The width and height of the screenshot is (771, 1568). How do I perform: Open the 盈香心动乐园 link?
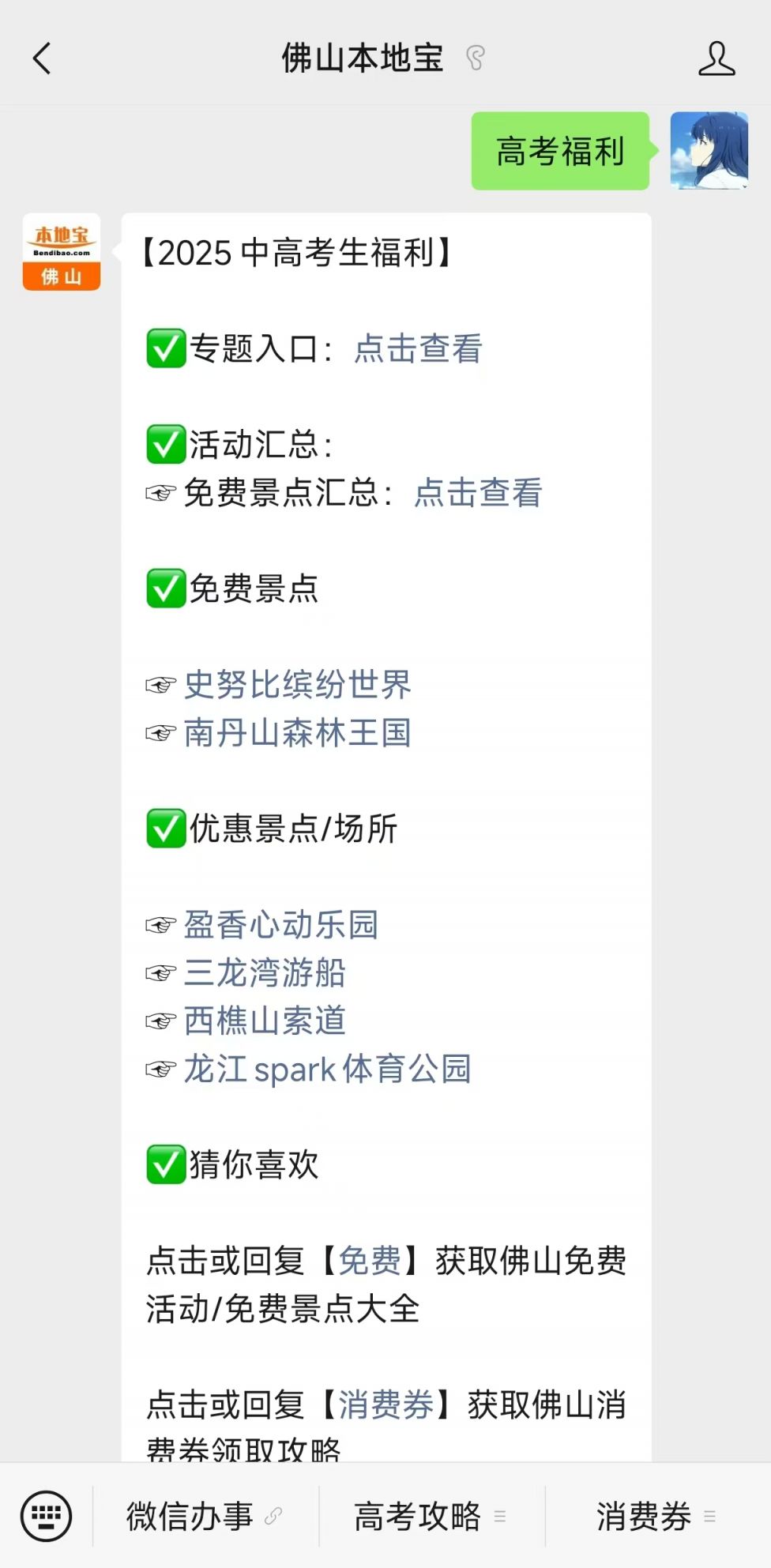coord(281,925)
